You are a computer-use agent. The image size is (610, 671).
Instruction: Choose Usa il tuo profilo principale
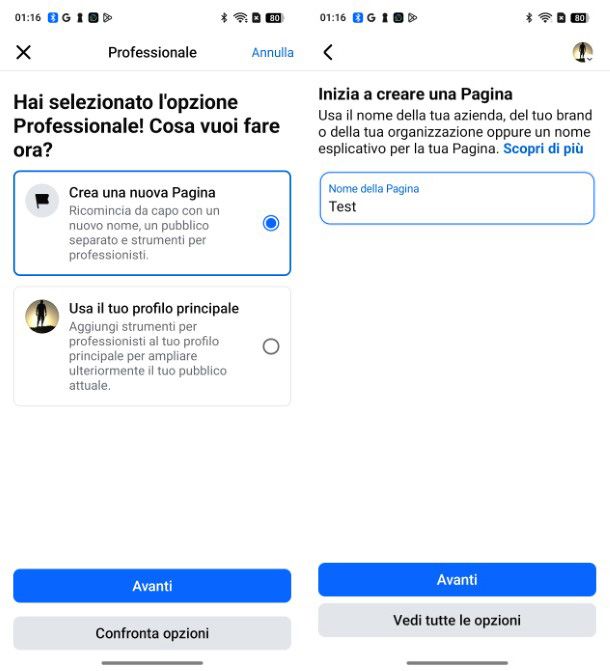tap(152, 346)
